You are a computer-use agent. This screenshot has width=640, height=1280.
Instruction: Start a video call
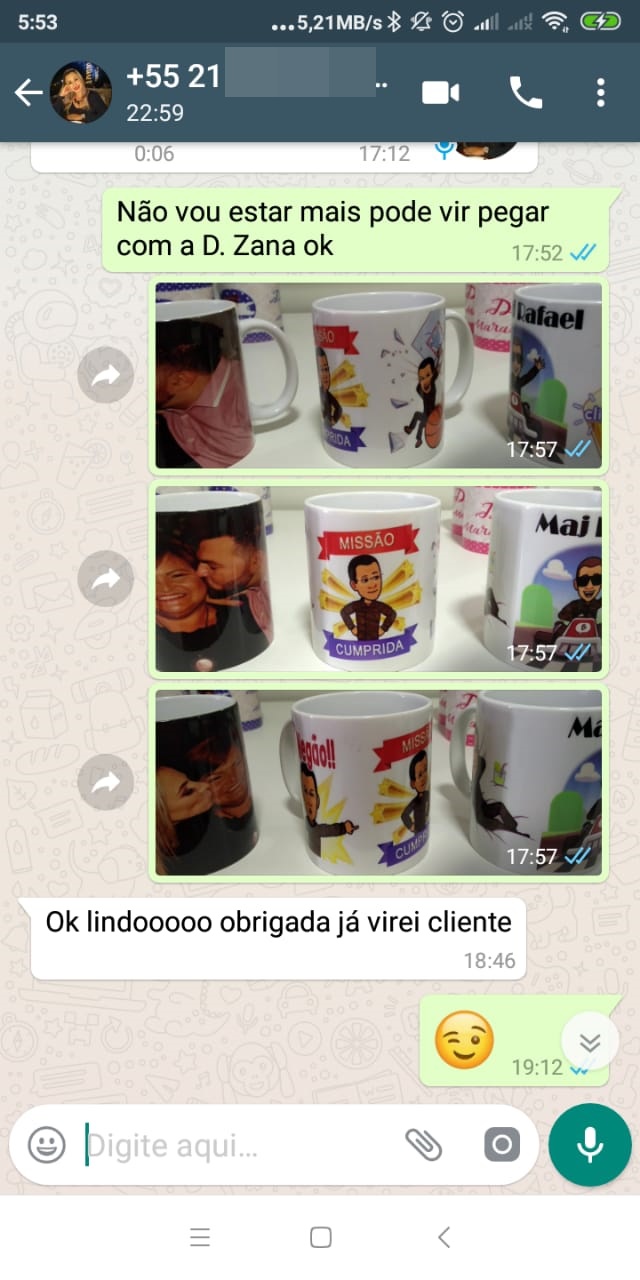click(x=440, y=93)
